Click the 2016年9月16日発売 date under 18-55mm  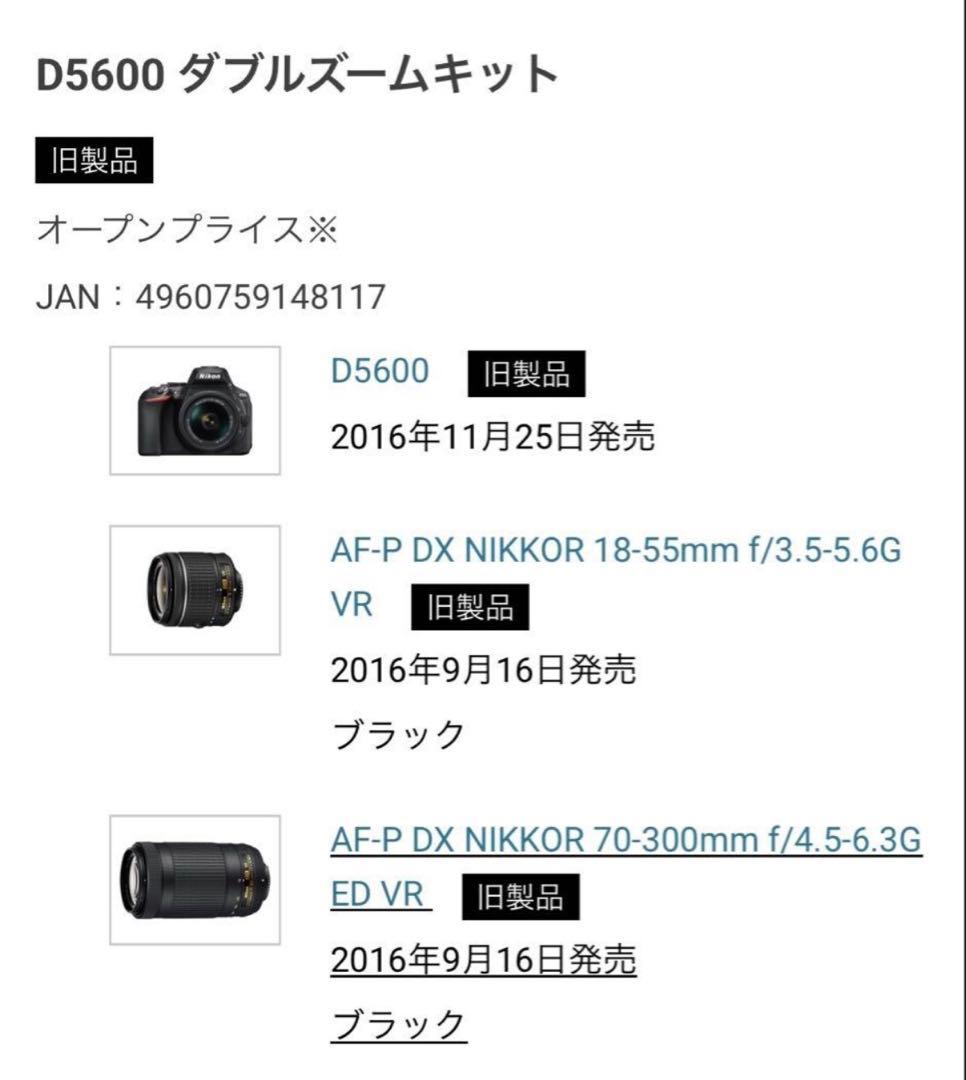tap(487, 671)
